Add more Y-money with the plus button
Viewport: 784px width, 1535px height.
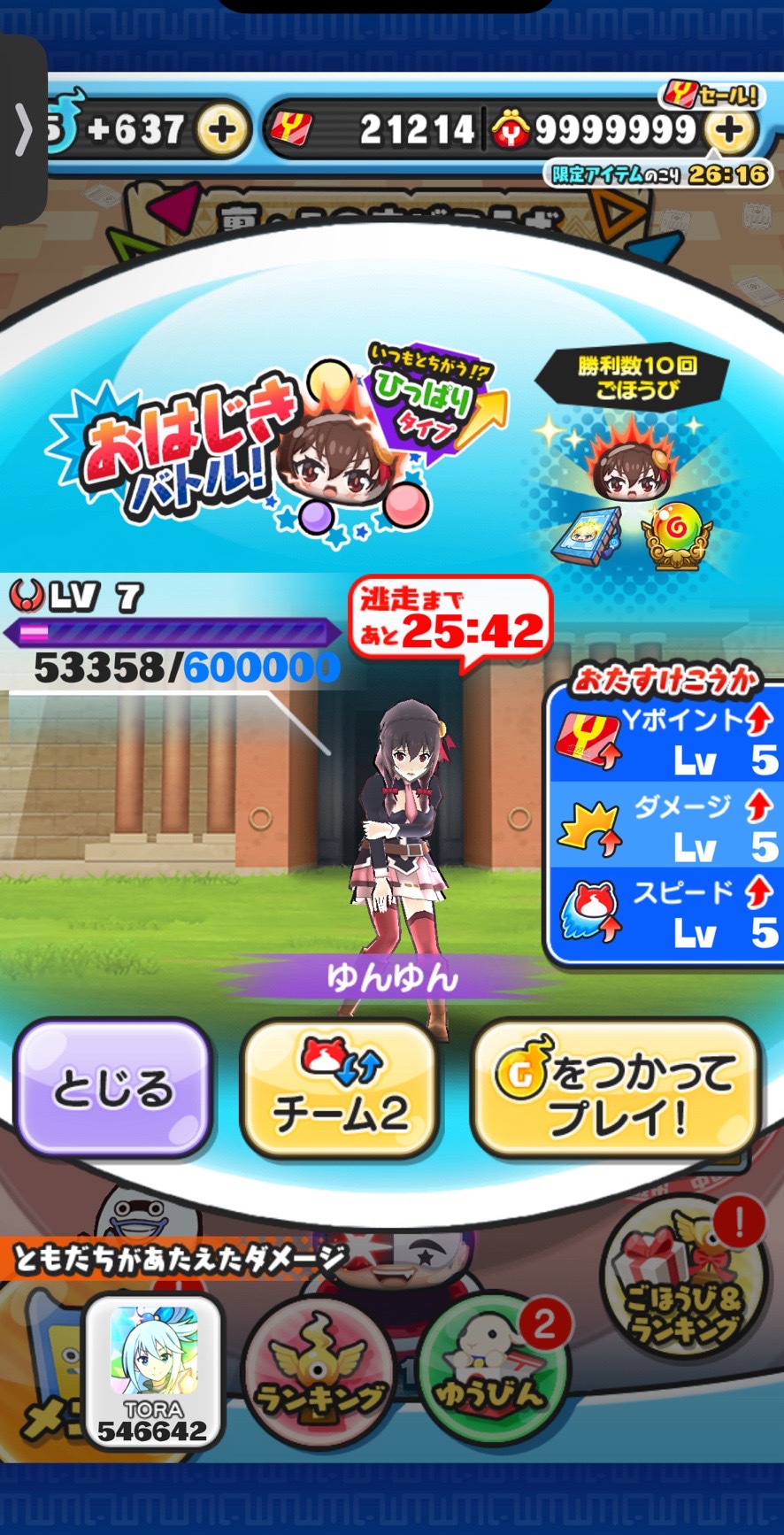(x=731, y=131)
